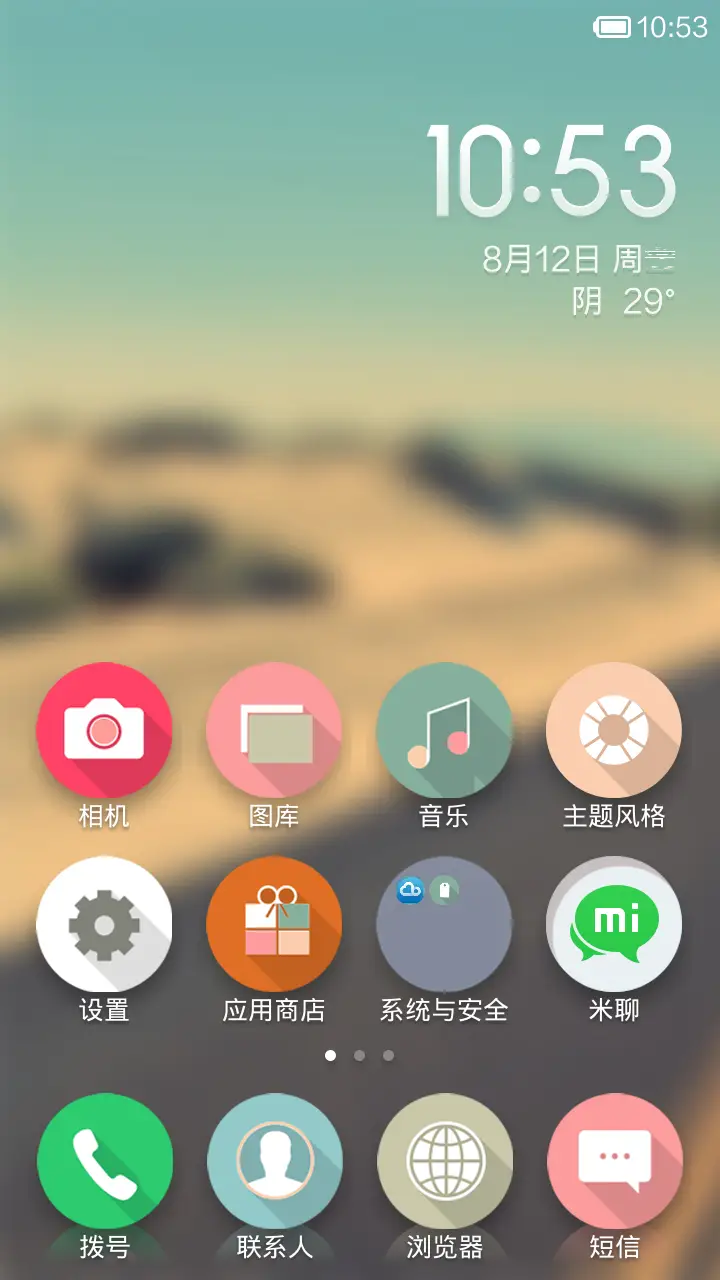Tap the 10:53 status bar clock
720x1280 pixels.
point(675,27)
